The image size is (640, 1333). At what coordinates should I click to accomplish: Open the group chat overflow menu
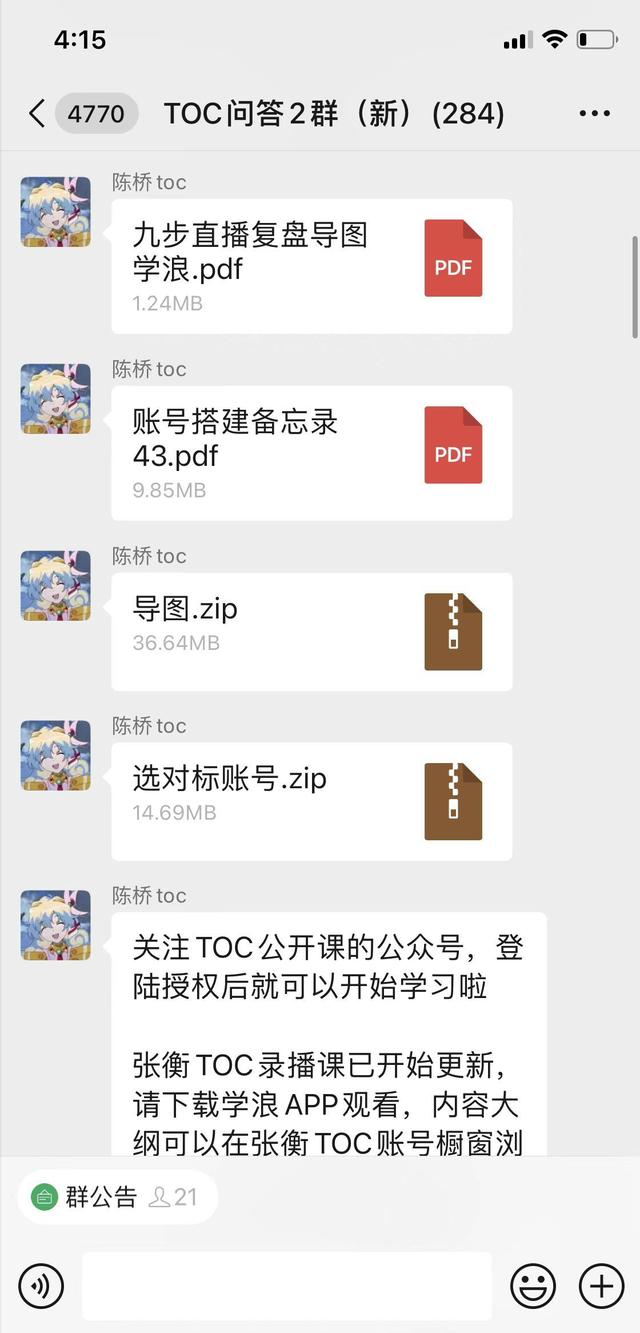(x=594, y=114)
